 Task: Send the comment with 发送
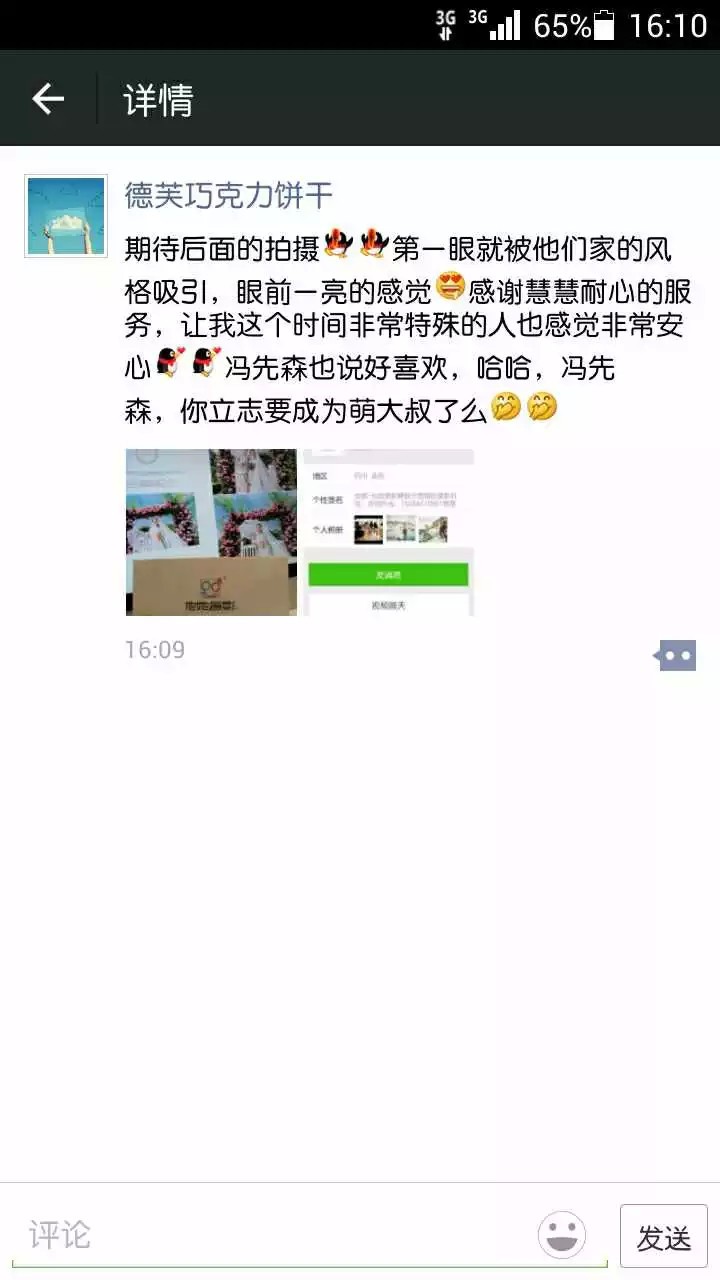(x=664, y=1237)
